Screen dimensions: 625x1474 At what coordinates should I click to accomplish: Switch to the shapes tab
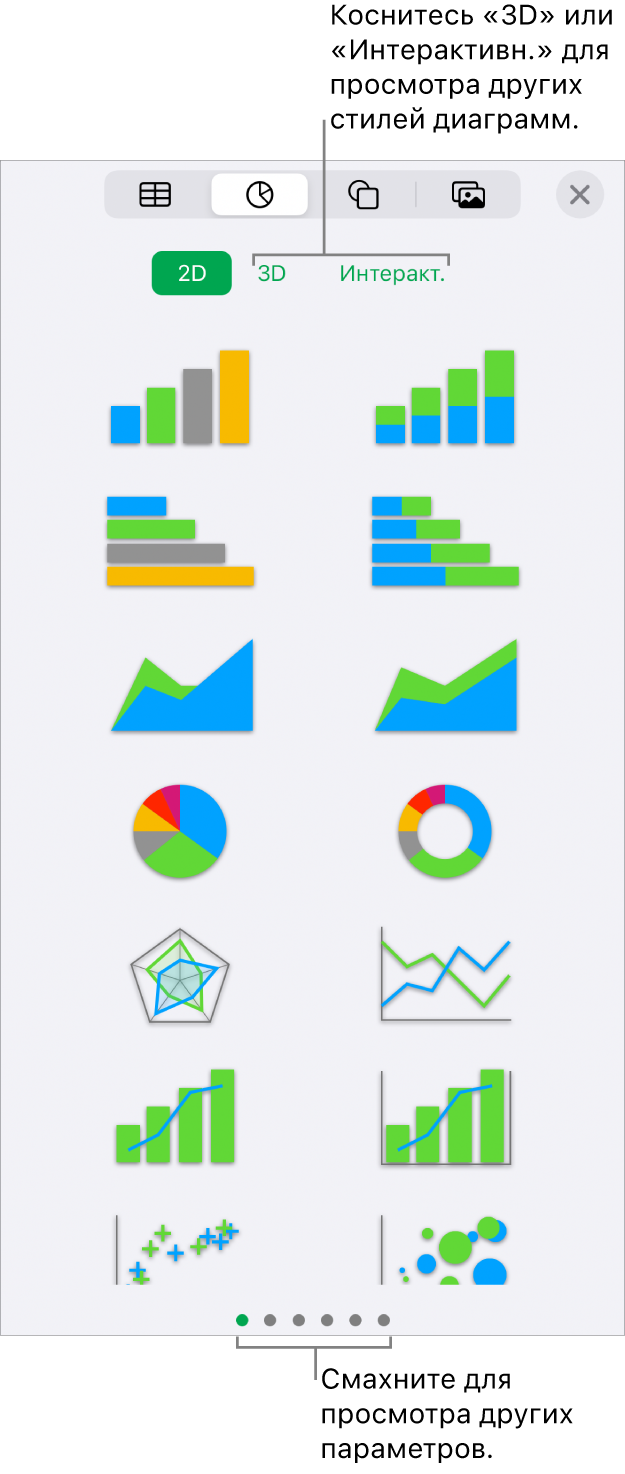[x=363, y=194]
